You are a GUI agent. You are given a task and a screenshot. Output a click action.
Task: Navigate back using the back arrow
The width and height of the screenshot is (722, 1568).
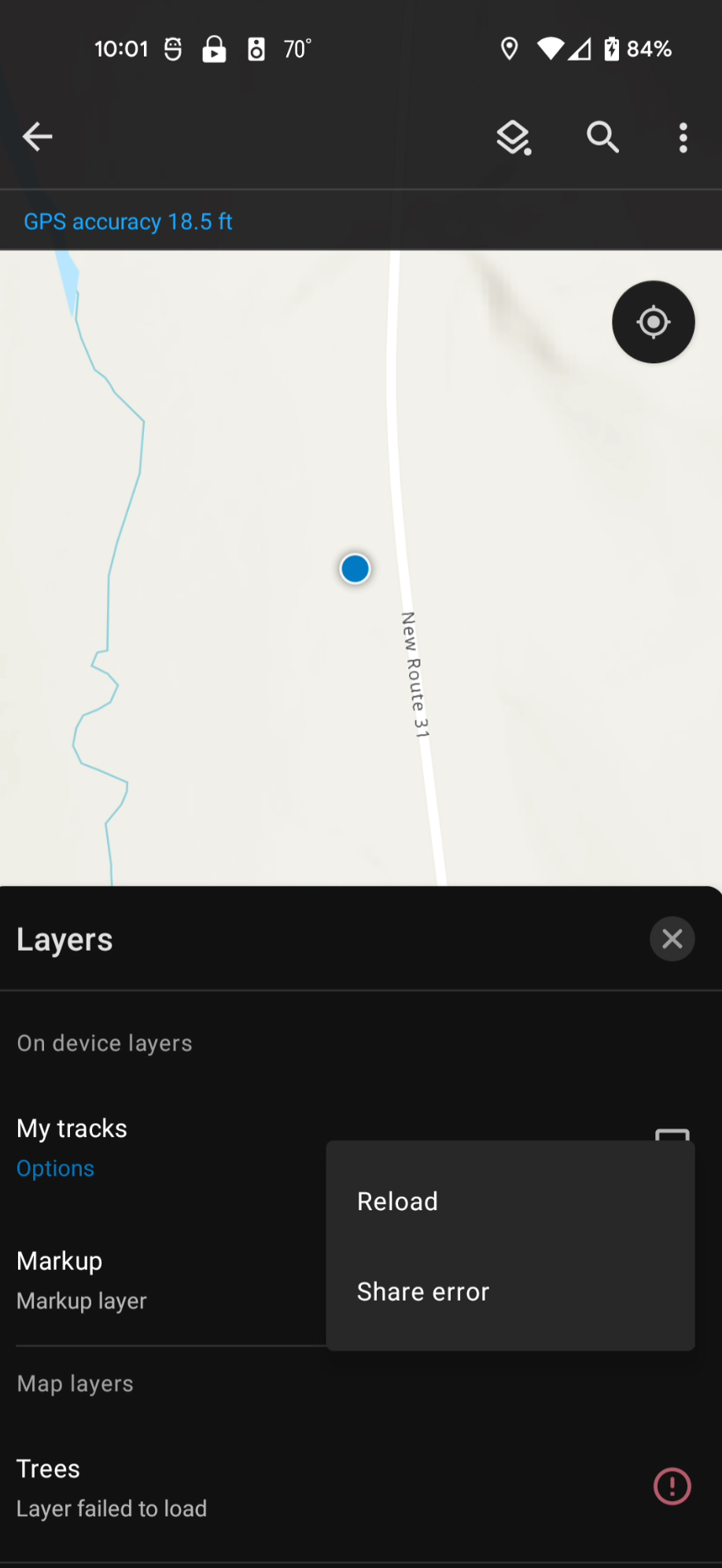(37, 137)
